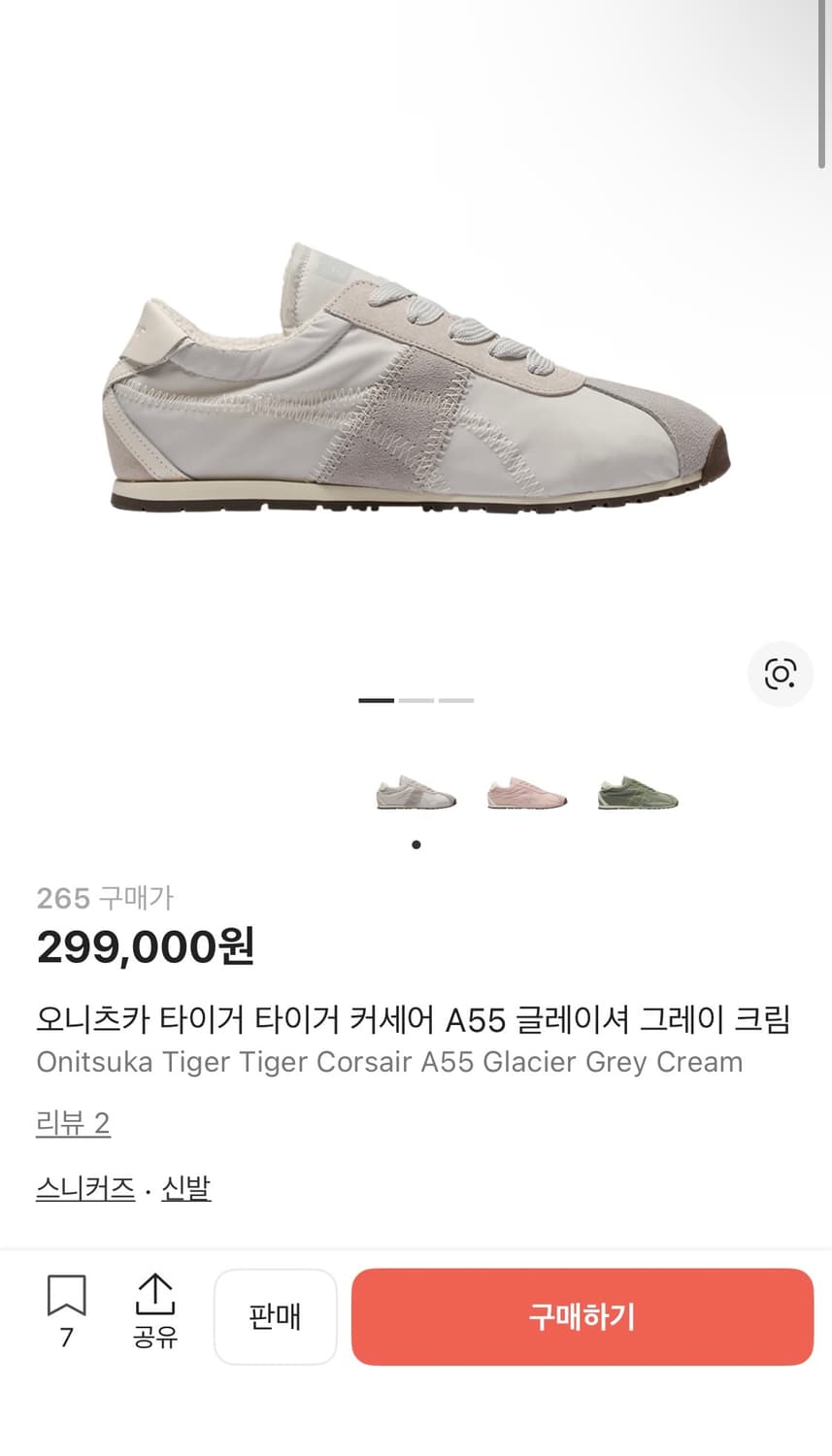The width and height of the screenshot is (832, 1456).
Task: Expand product details via the title text
Action: click(x=415, y=1020)
